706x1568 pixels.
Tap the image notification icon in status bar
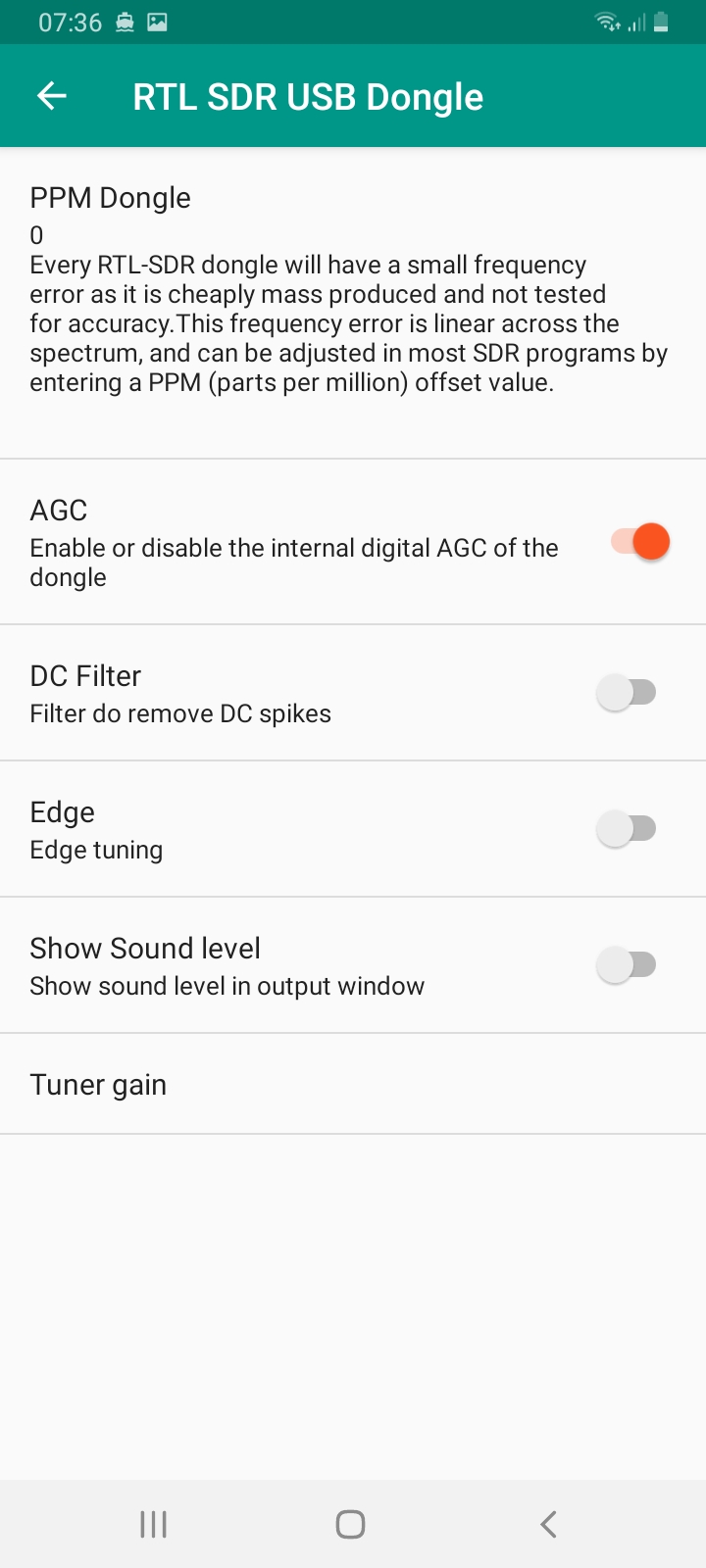[x=157, y=21]
